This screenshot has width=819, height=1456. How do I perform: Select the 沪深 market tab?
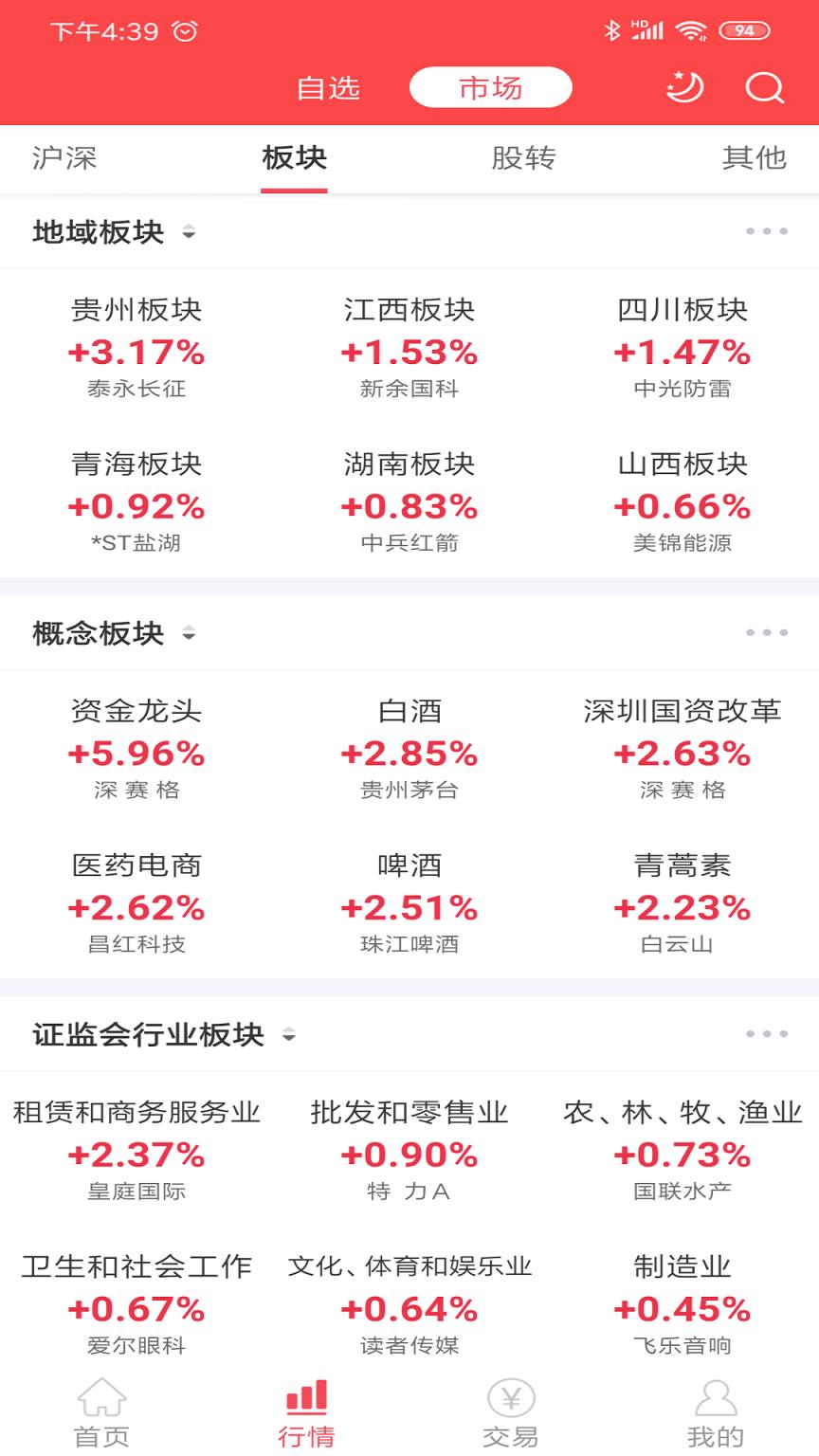point(63,158)
